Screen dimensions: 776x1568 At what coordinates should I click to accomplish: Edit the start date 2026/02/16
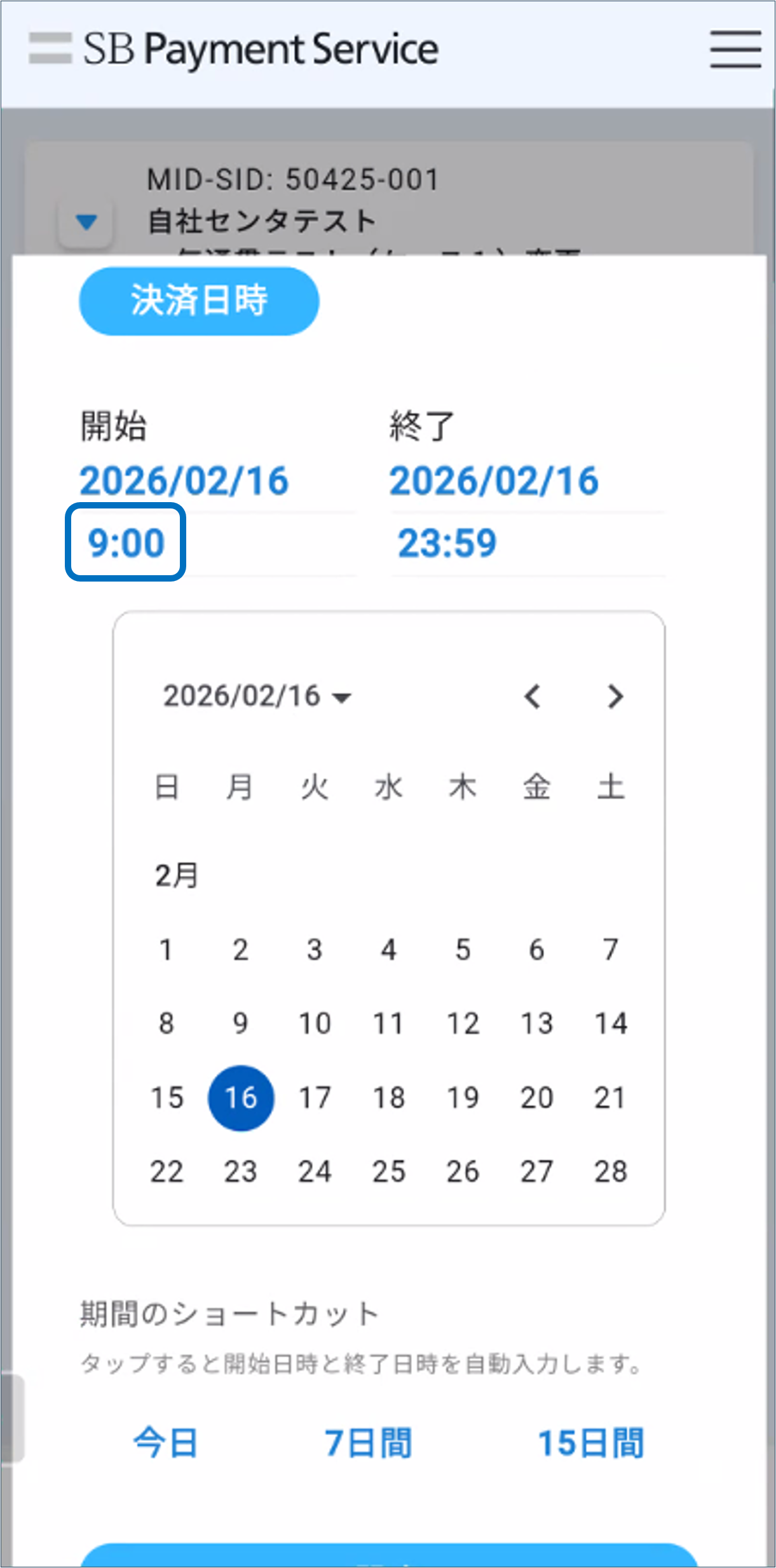(184, 481)
